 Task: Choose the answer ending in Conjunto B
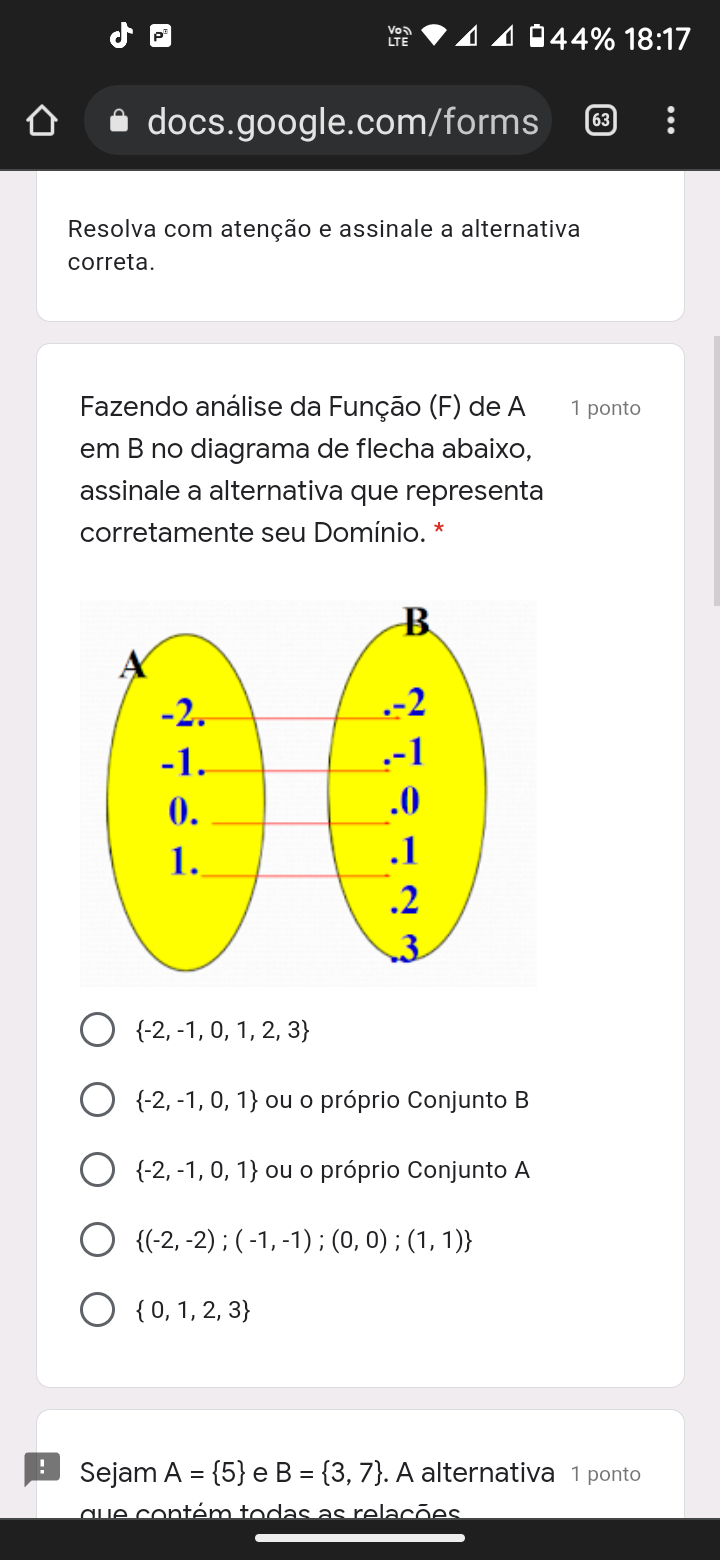click(97, 1100)
